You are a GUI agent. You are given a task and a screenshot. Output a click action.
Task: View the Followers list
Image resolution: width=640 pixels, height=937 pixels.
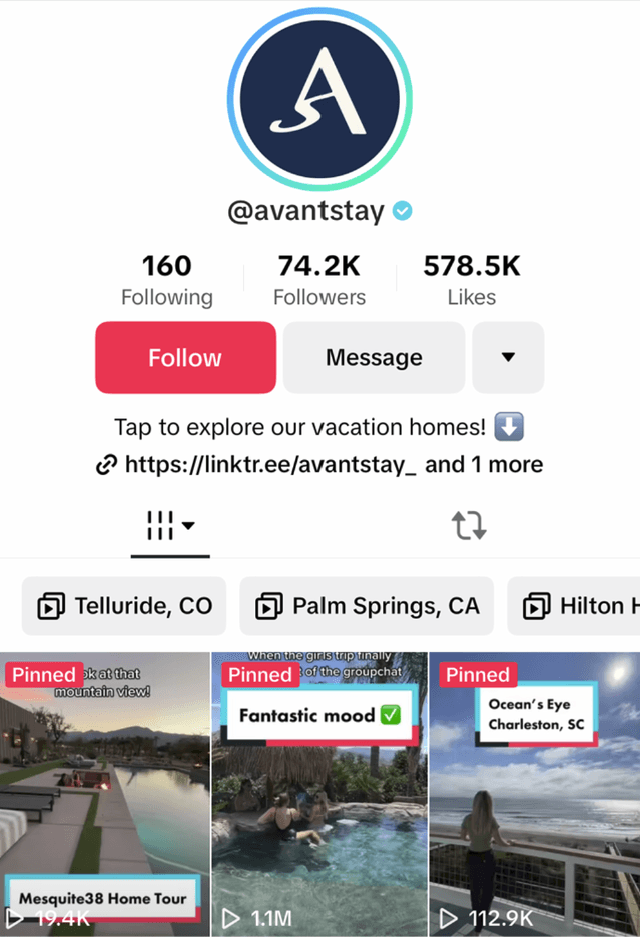319,280
